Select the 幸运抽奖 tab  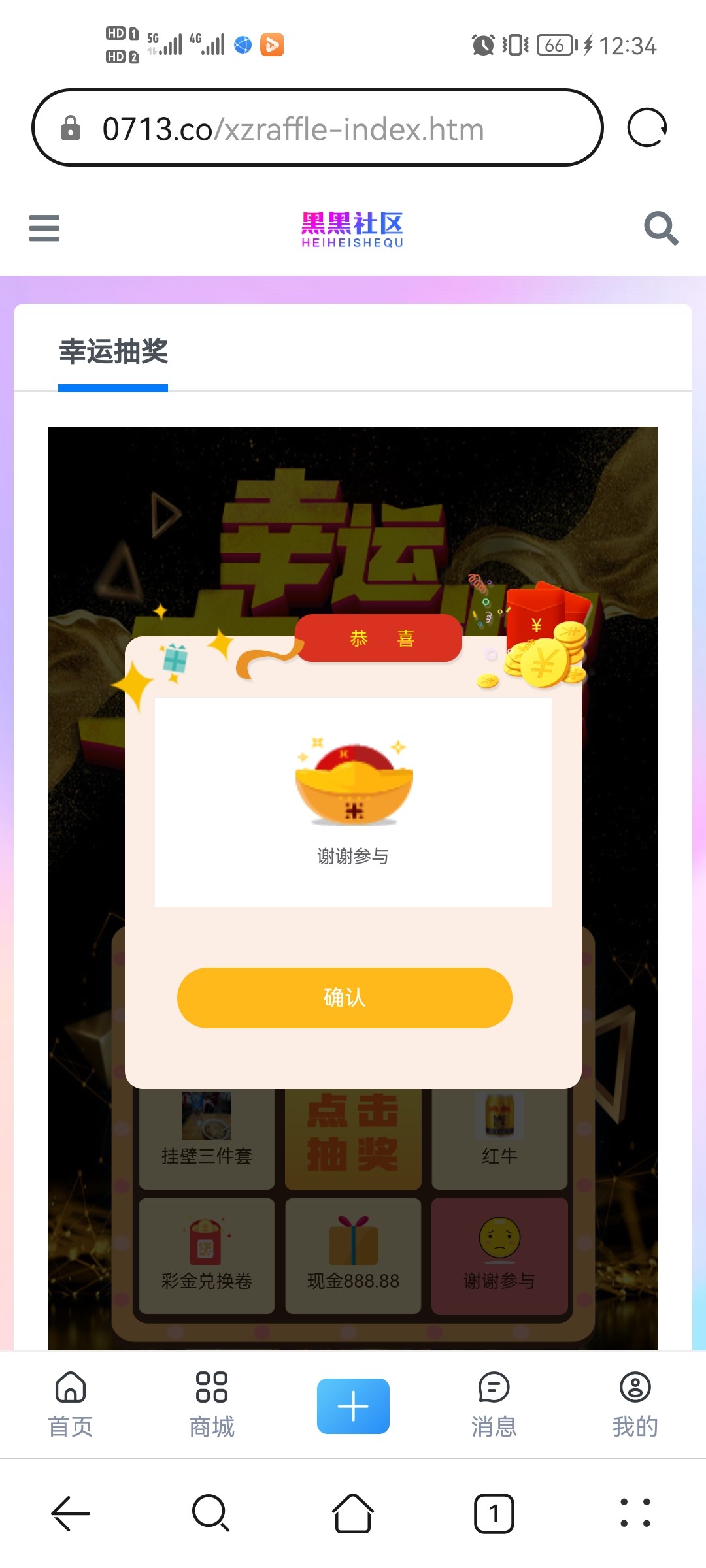(112, 353)
